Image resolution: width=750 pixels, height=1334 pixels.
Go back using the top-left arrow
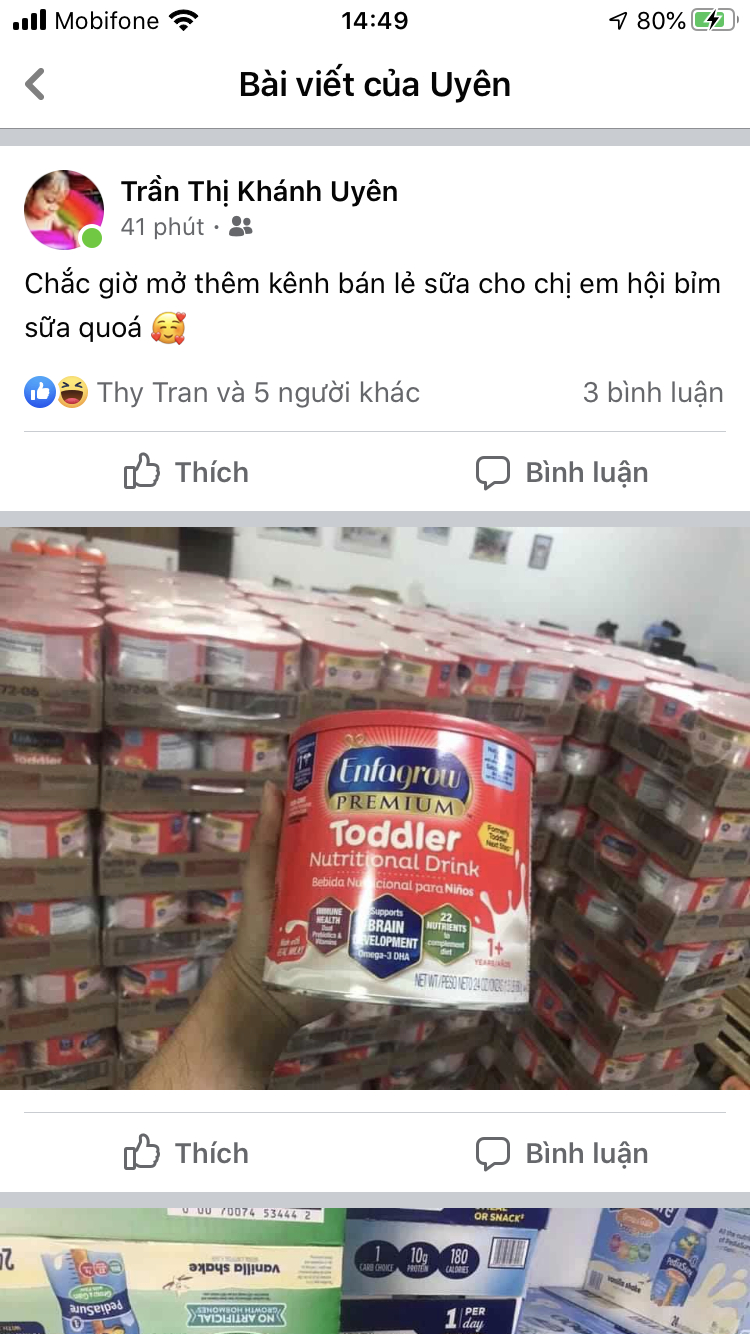pyautogui.click(x=35, y=84)
